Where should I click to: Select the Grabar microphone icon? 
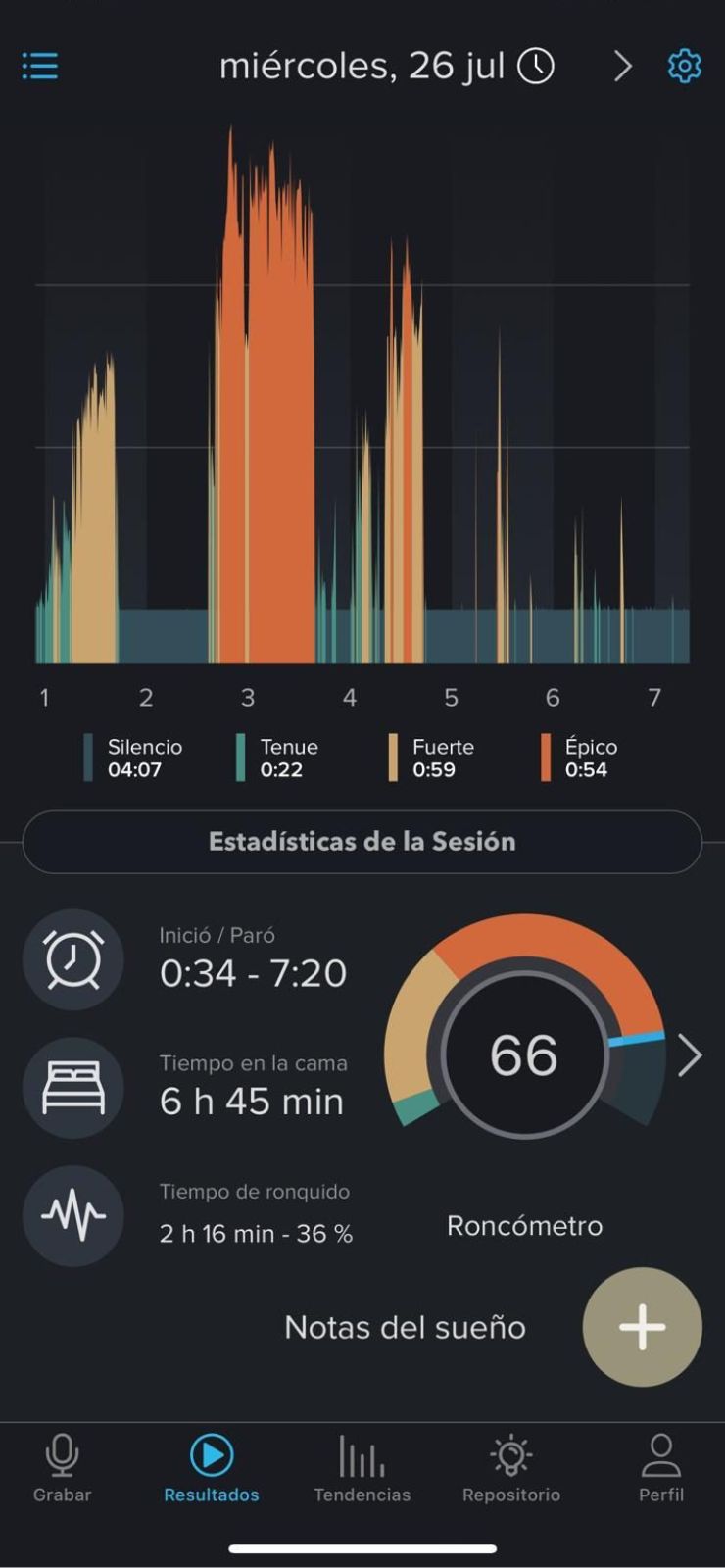61,1455
